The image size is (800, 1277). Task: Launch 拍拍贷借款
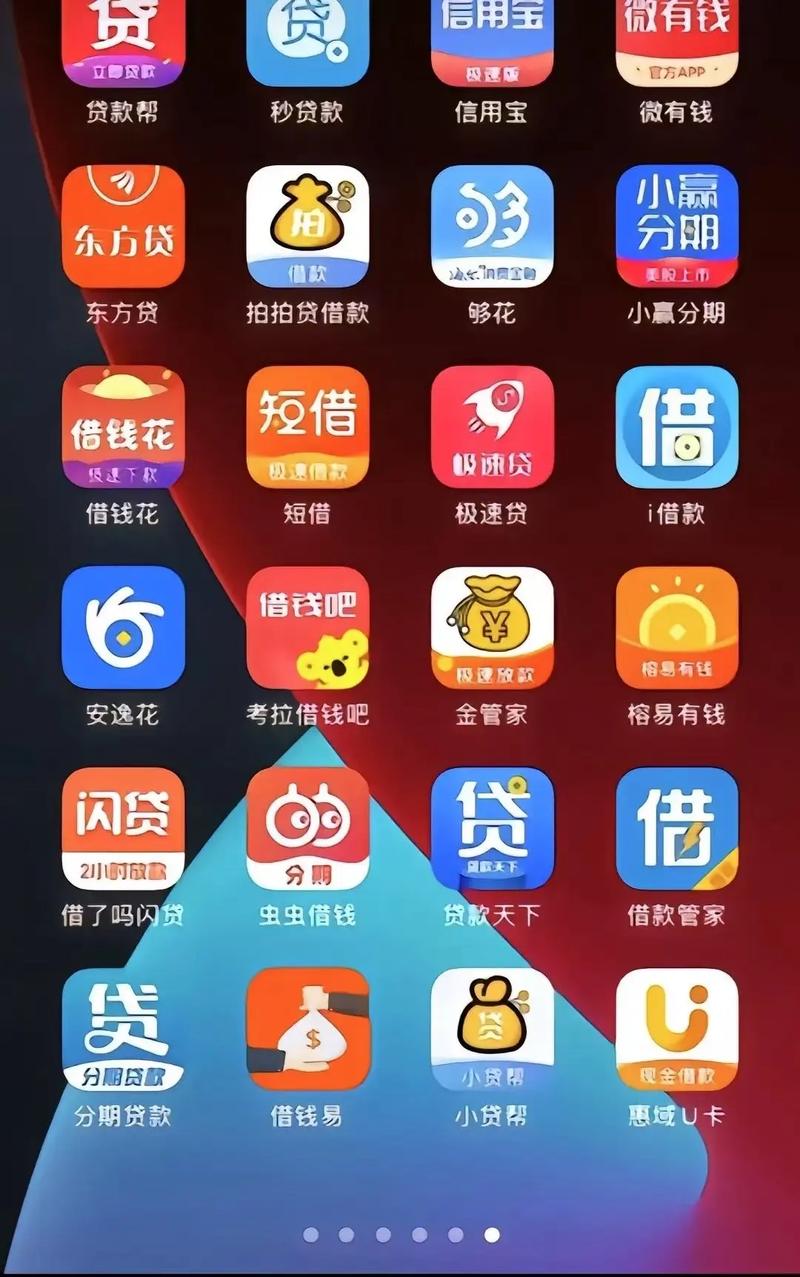(x=307, y=226)
